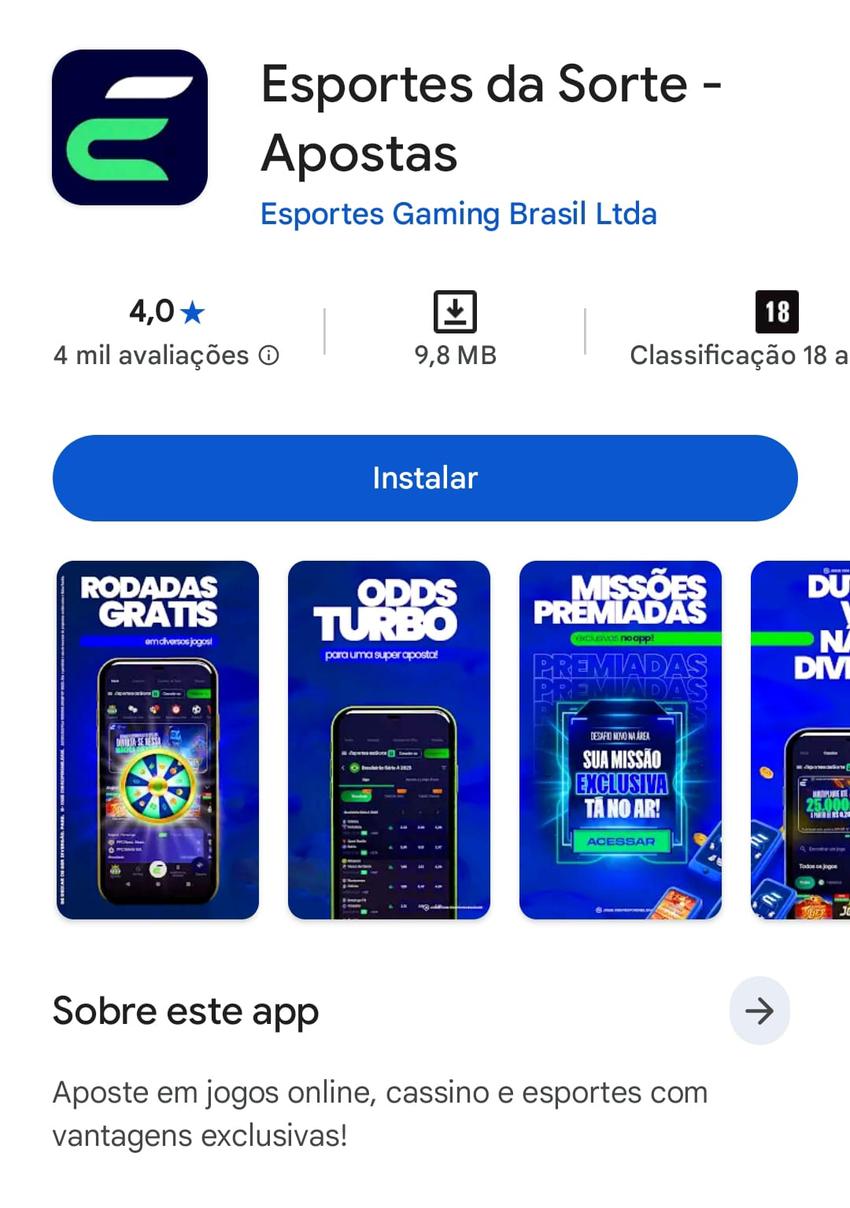Tap the star rating icon
Viewport: 850px width, 1208px height.
[192, 312]
